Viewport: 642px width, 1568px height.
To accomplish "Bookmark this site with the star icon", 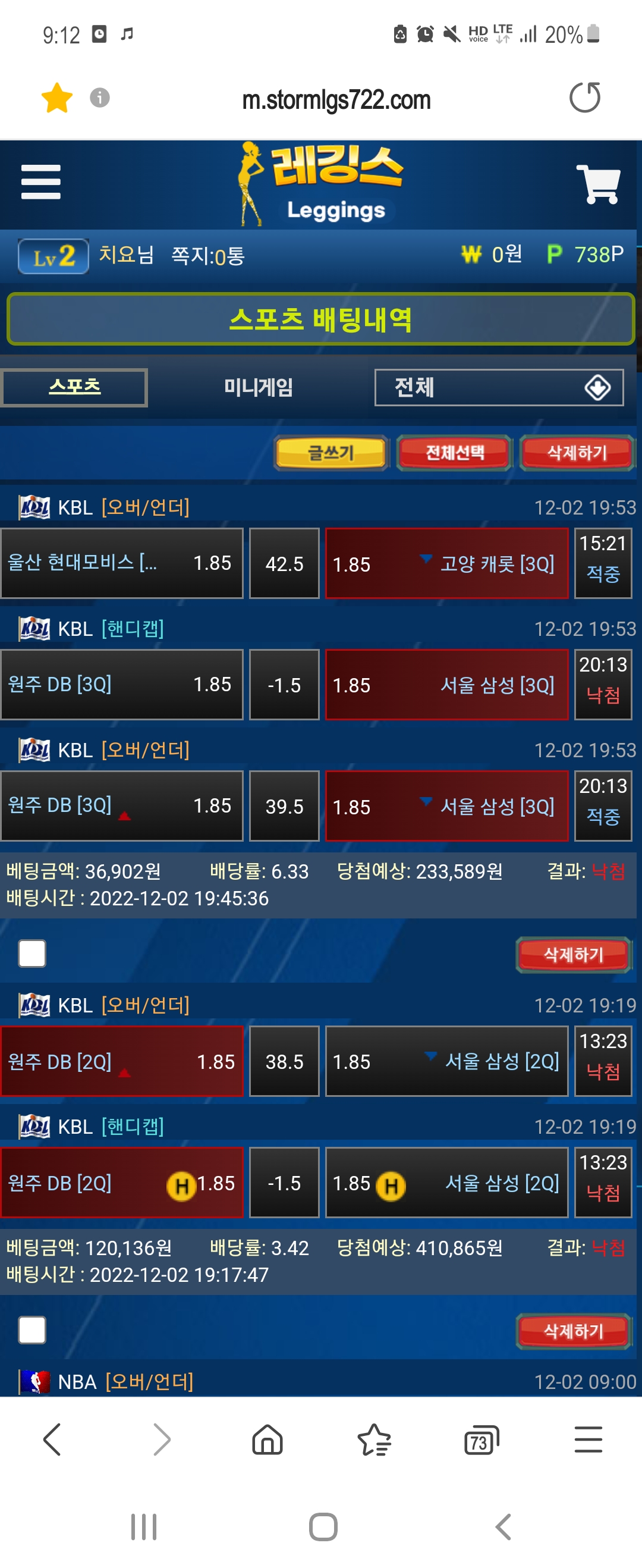I will (x=56, y=98).
